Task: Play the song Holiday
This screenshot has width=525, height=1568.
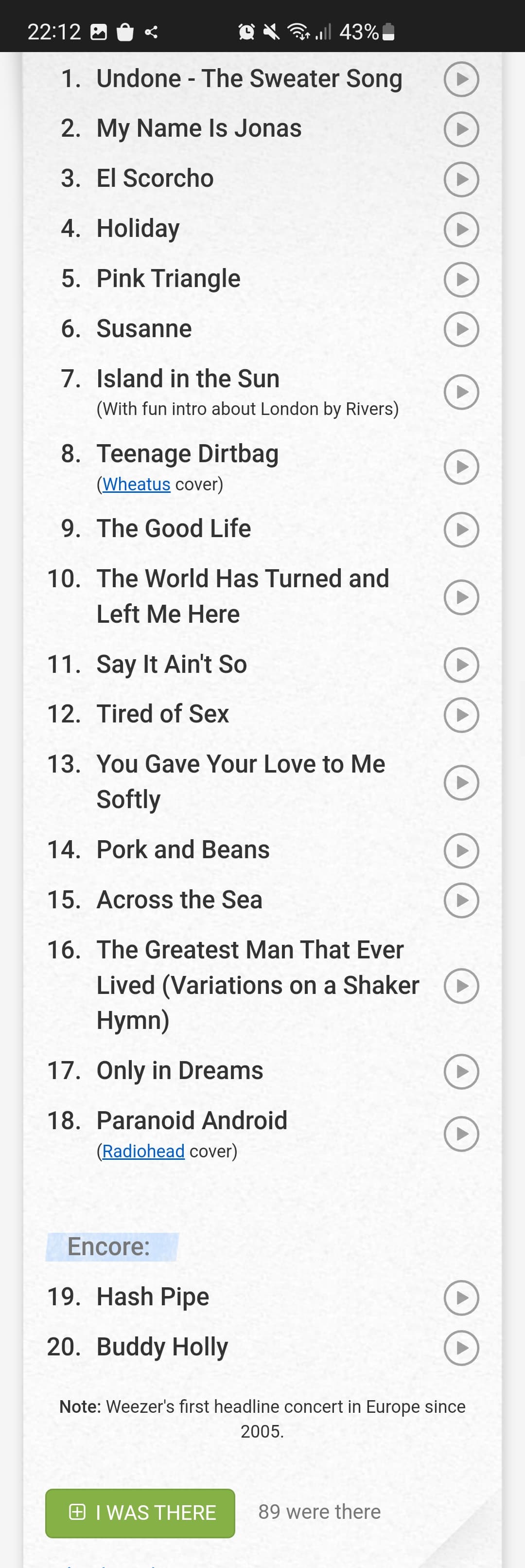Action: (x=461, y=230)
